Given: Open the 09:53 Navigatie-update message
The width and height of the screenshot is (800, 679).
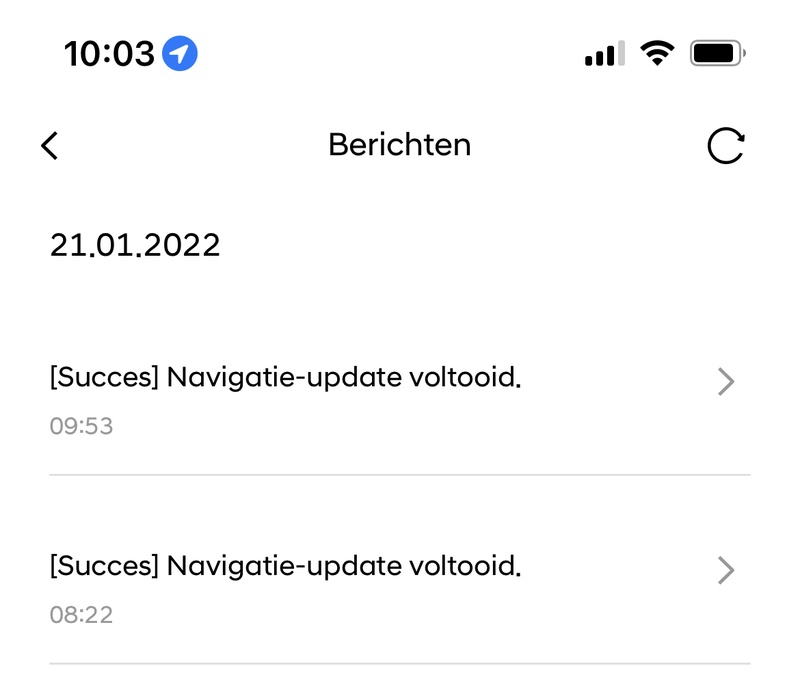Looking at the screenshot, I should point(398,399).
